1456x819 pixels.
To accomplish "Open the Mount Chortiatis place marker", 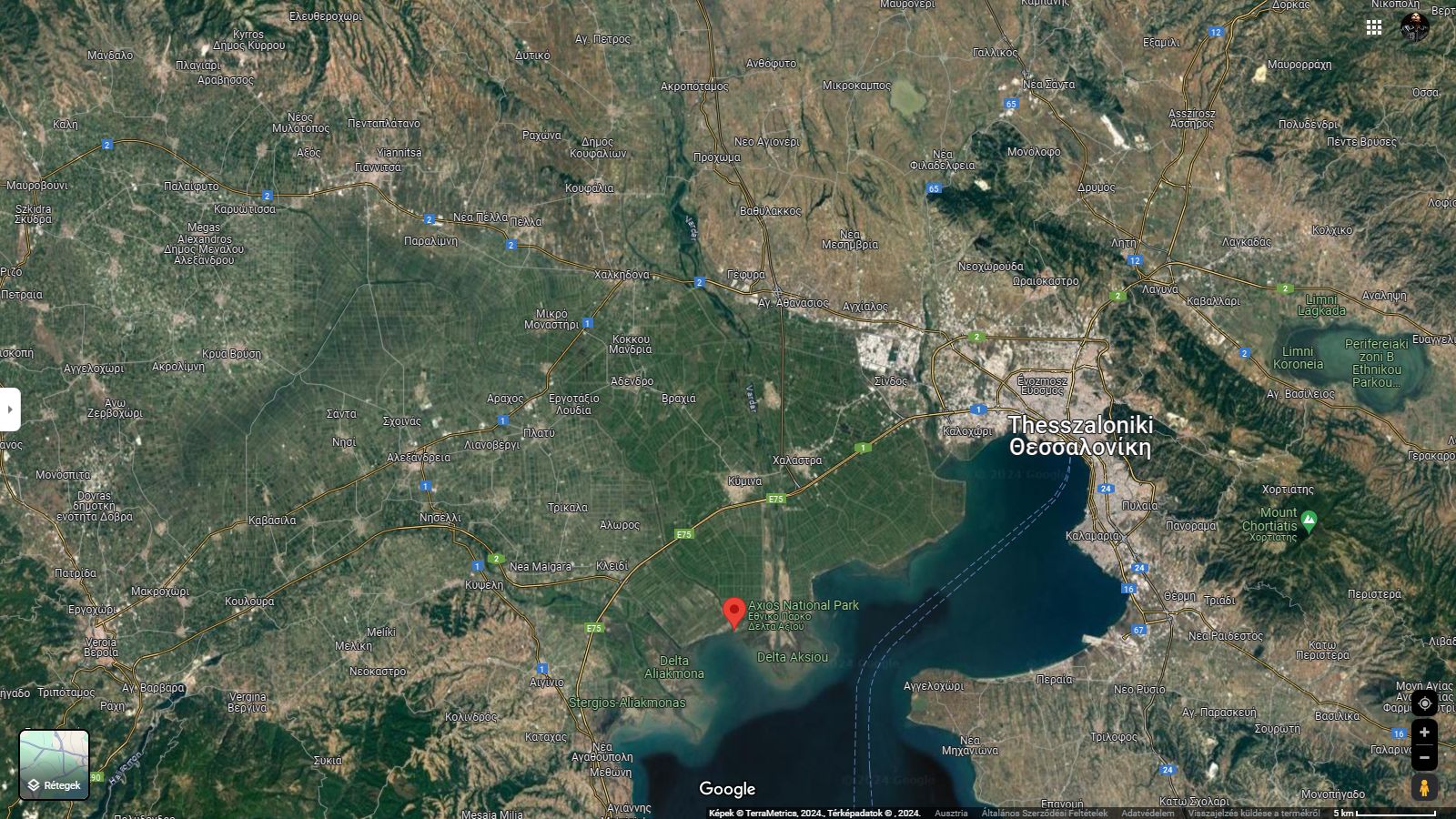I will pyautogui.click(x=1309, y=521).
